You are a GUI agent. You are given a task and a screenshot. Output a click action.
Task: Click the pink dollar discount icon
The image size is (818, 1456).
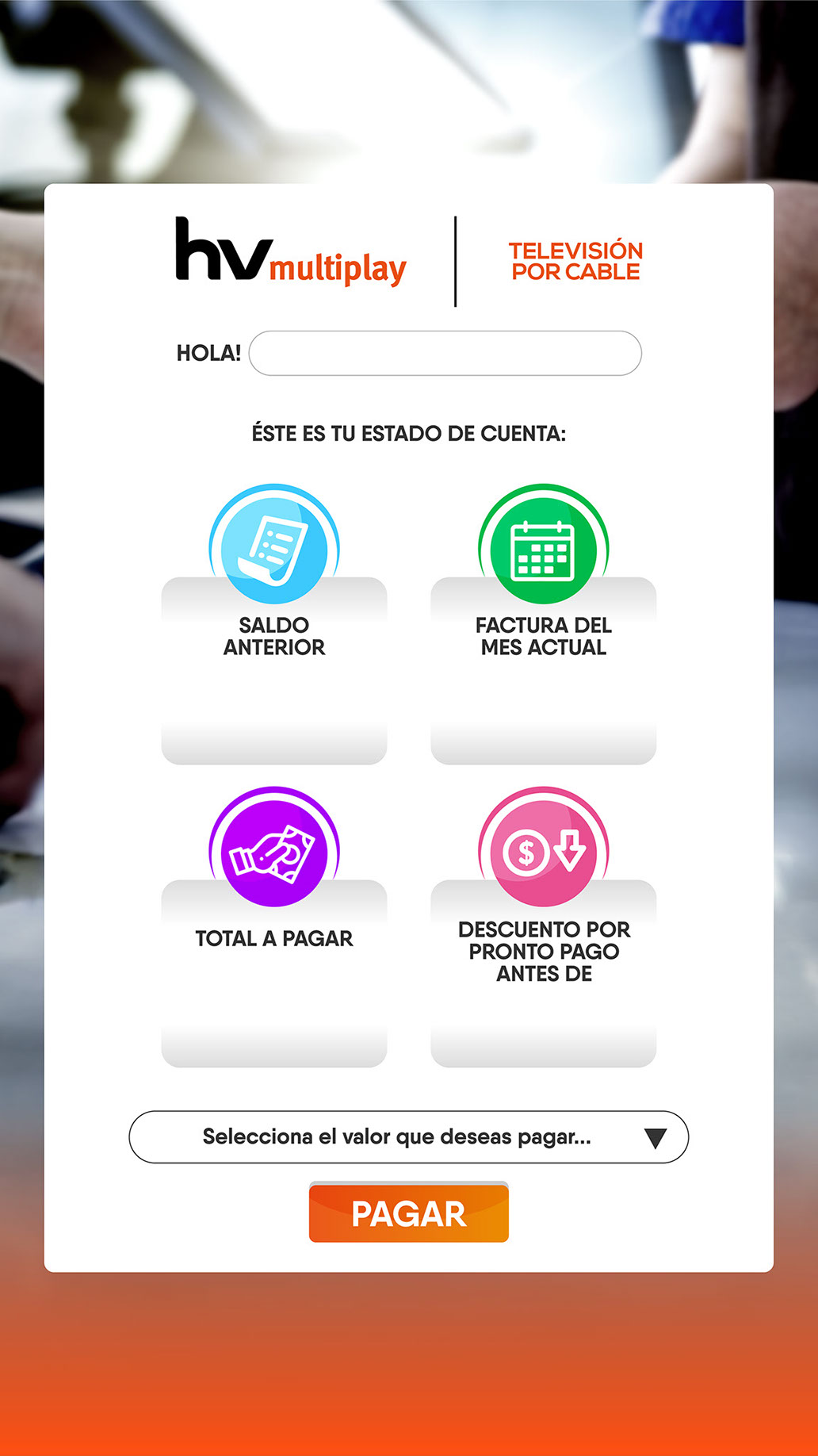pyautogui.click(x=542, y=850)
